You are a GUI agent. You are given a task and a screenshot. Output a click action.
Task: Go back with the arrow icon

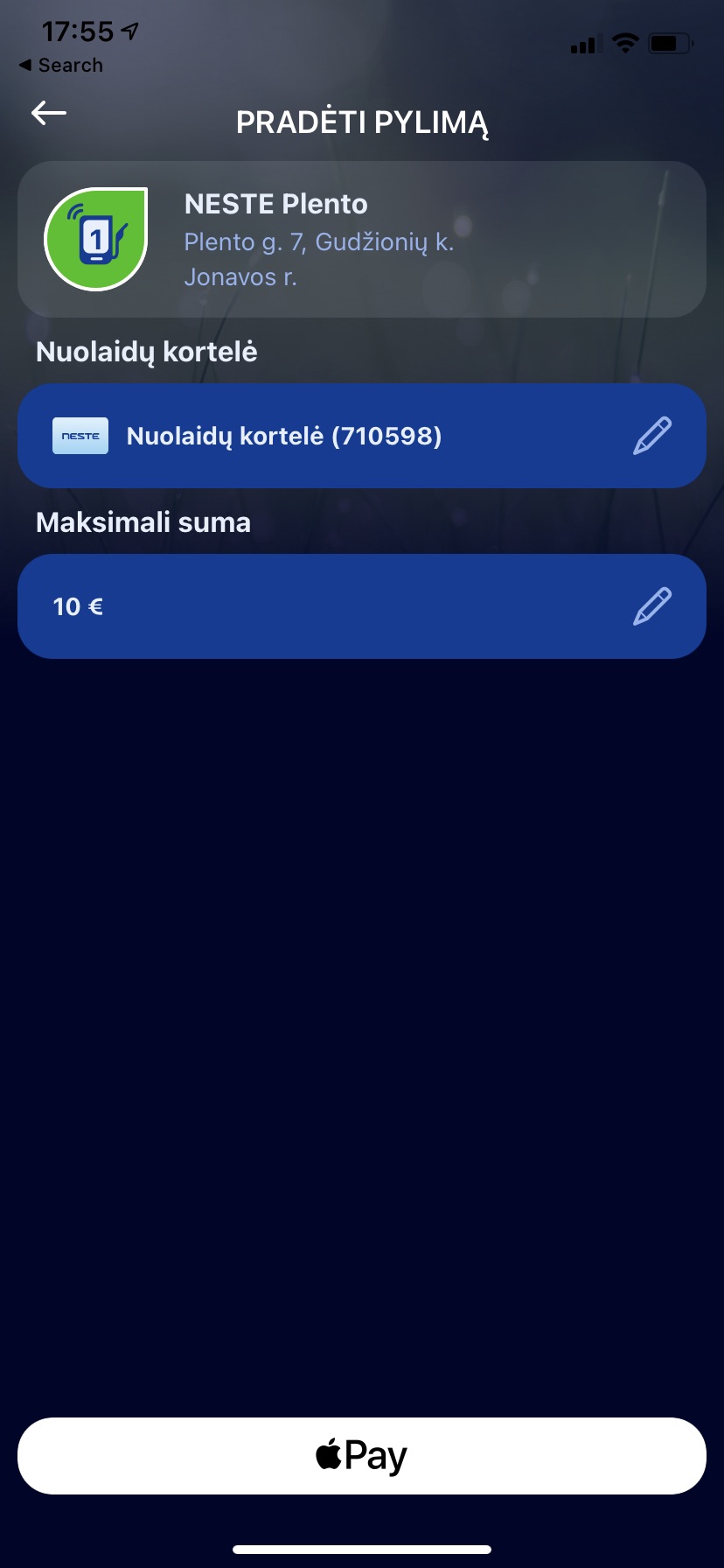tap(49, 113)
